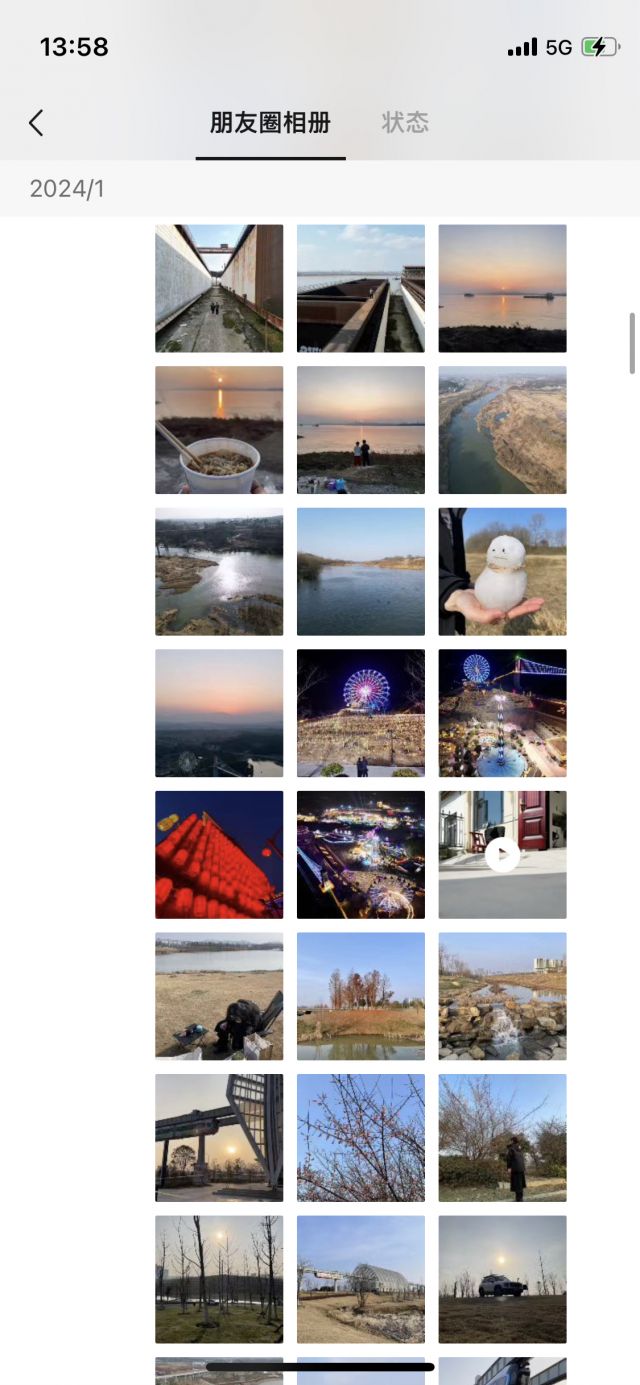Viewport: 640px width, 1385px height.
Task: Switch to the 状态 tab
Action: point(405,123)
